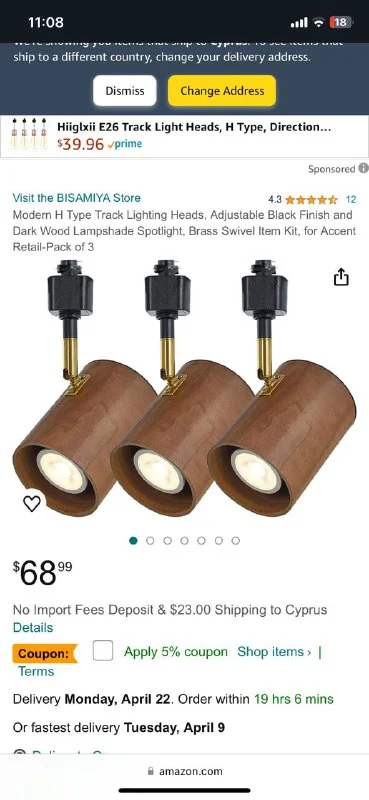View coupon Terms
Screen dimensions: 369x800
[36, 671]
